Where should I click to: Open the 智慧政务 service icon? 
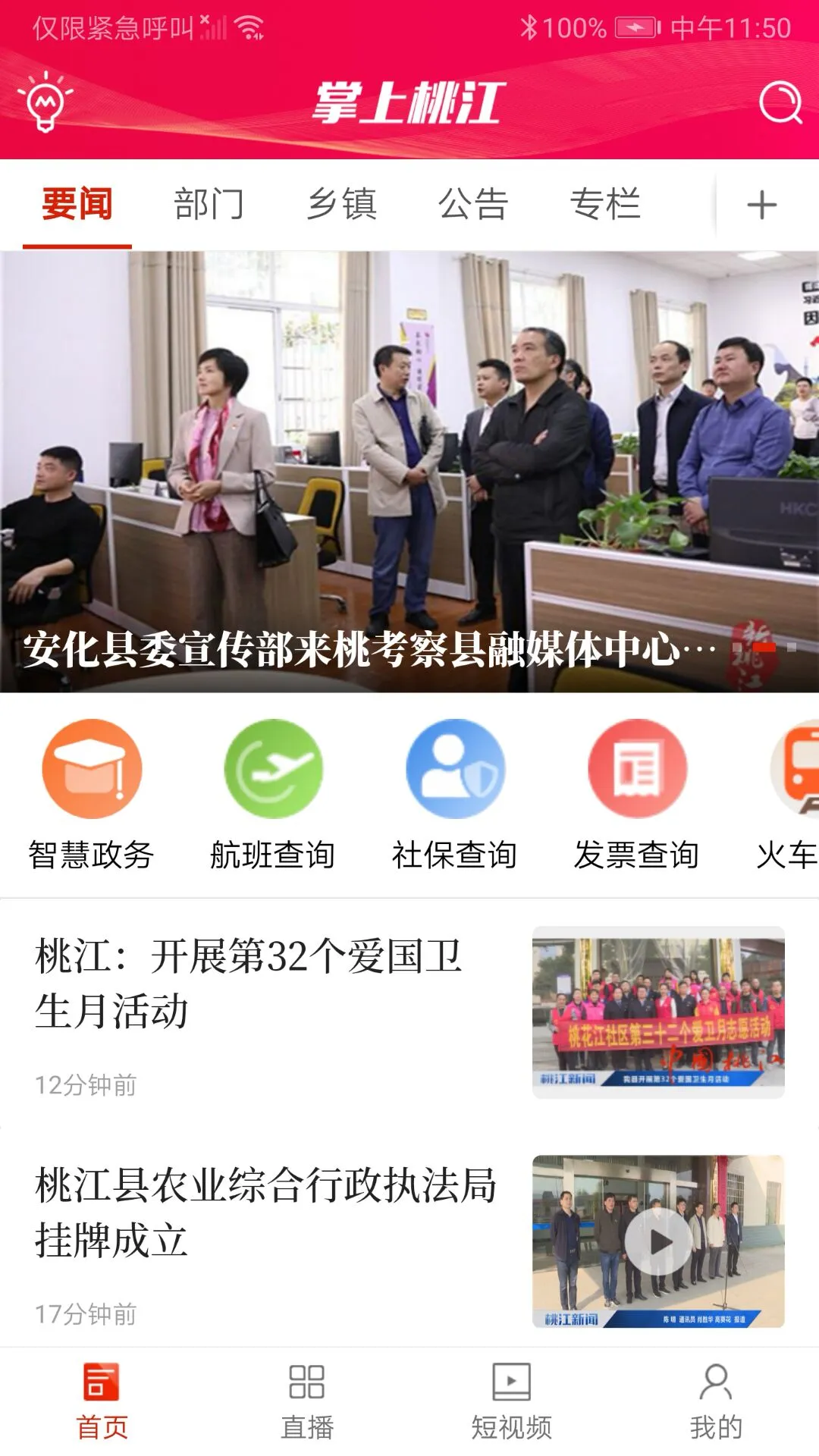91,767
